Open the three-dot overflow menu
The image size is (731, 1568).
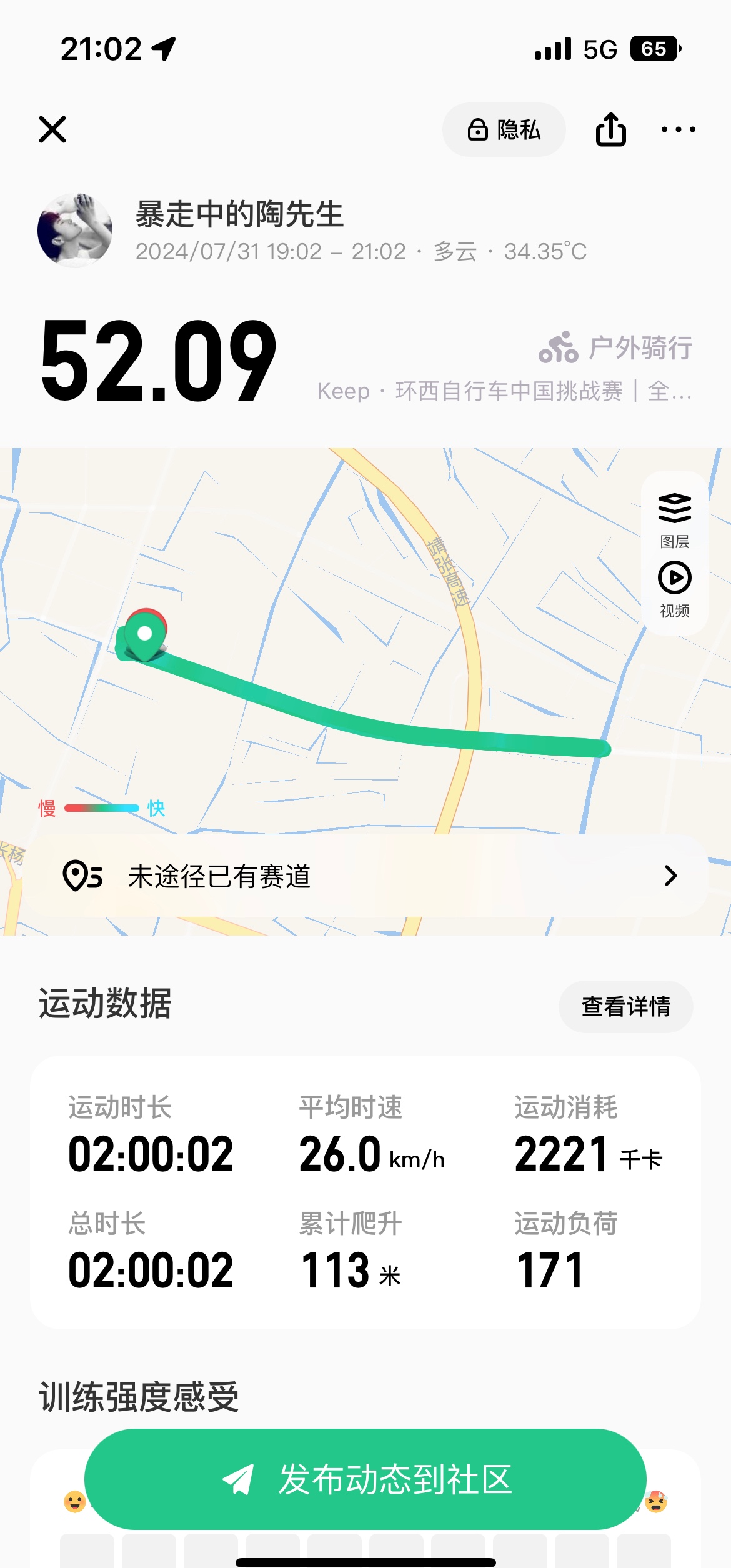(x=678, y=130)
